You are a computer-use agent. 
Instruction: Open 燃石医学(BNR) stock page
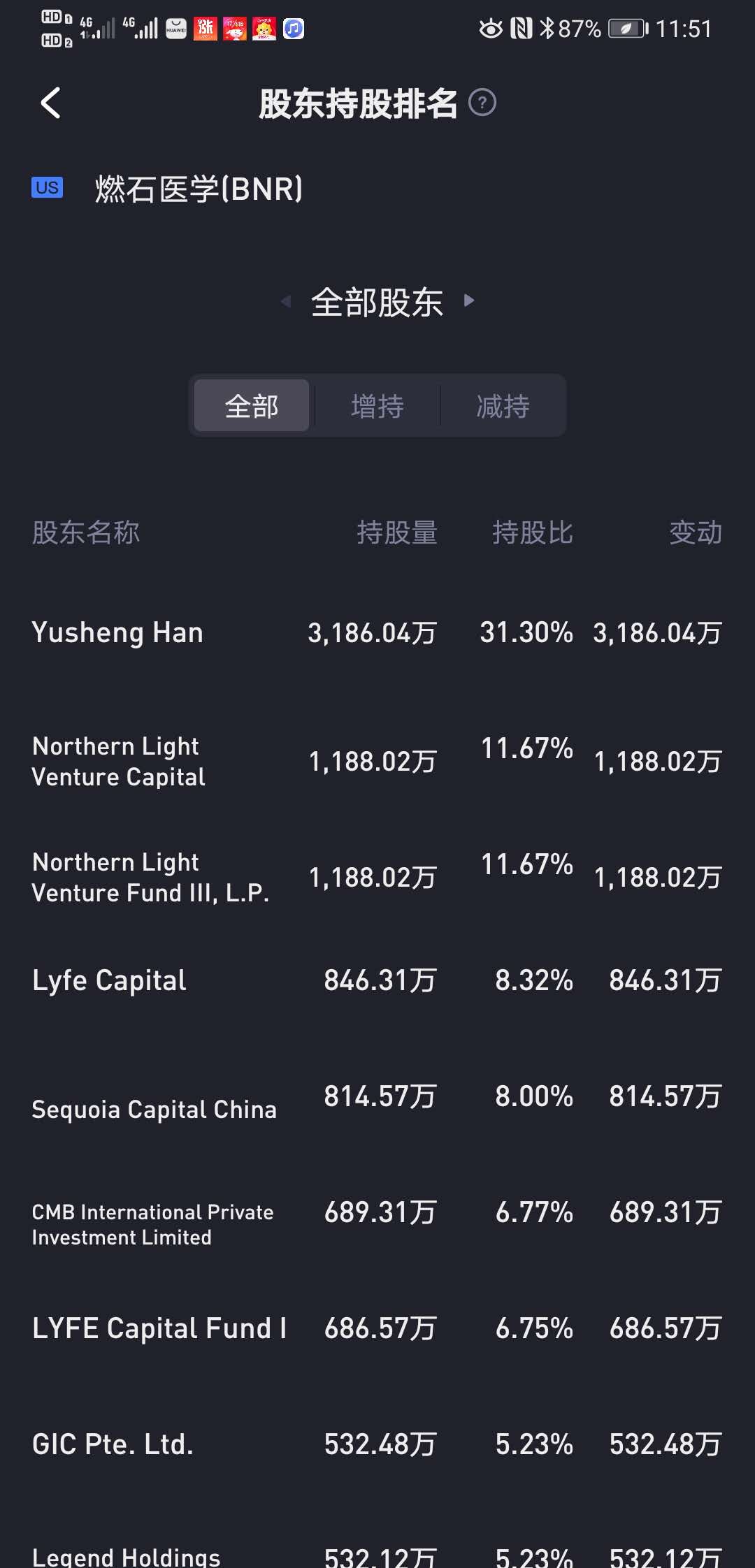[199, 189]
